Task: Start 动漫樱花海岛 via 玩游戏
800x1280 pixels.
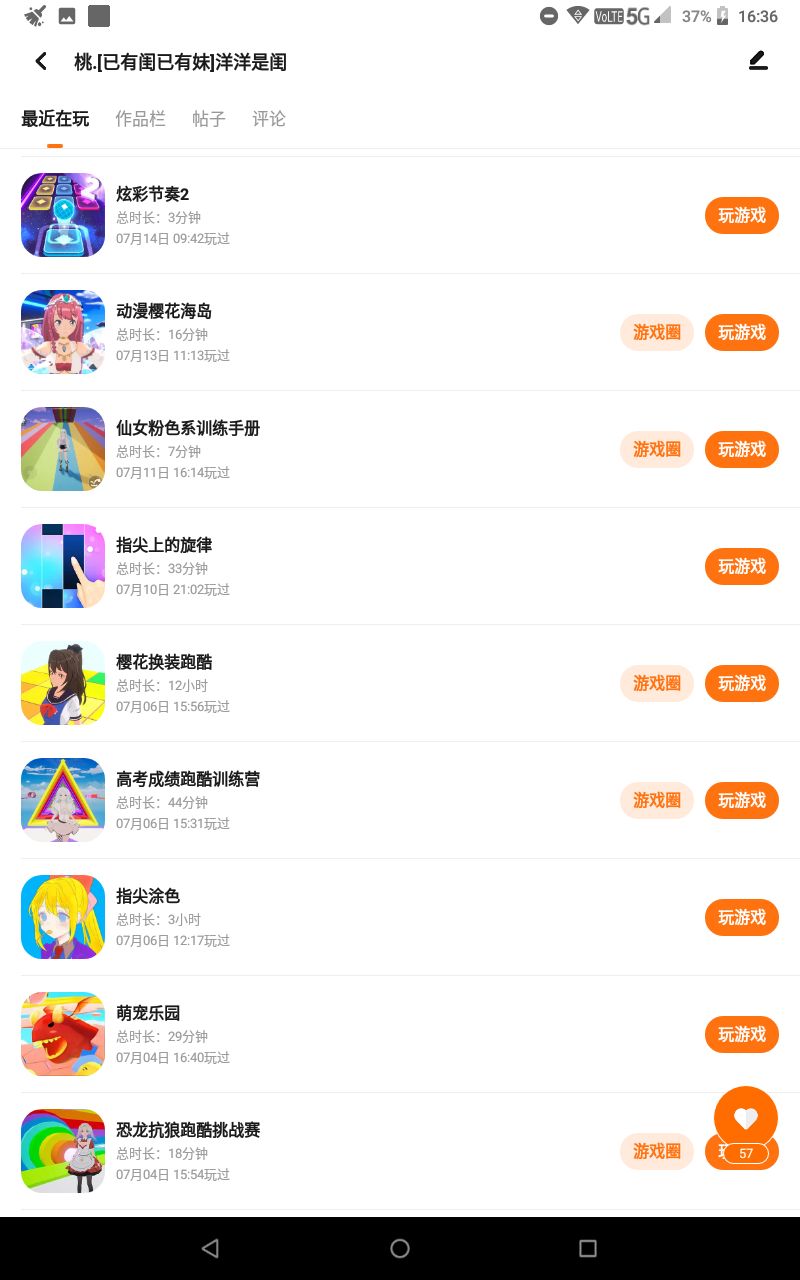Action: pyautogui.click(x=741, y=332)
